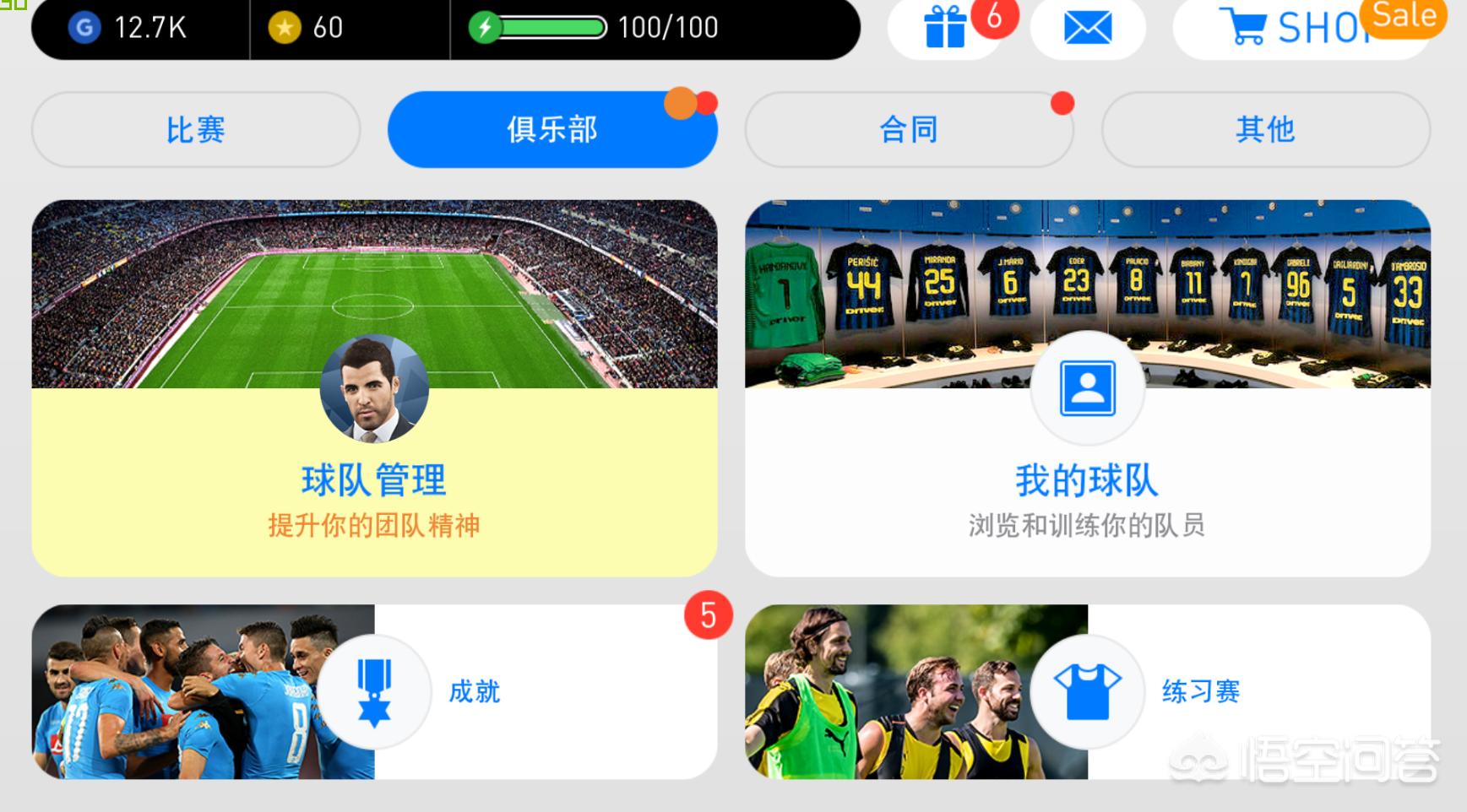Image resolution: width=1467 pixels, height=812 pixels.
Task: Open the 球队管理 card
Action: (x=374, y=388)
